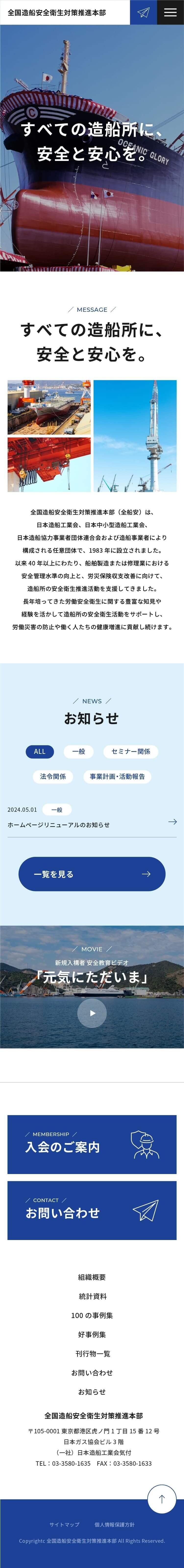
Task: Filter news by セミナー関係
Action: point(131,751)
